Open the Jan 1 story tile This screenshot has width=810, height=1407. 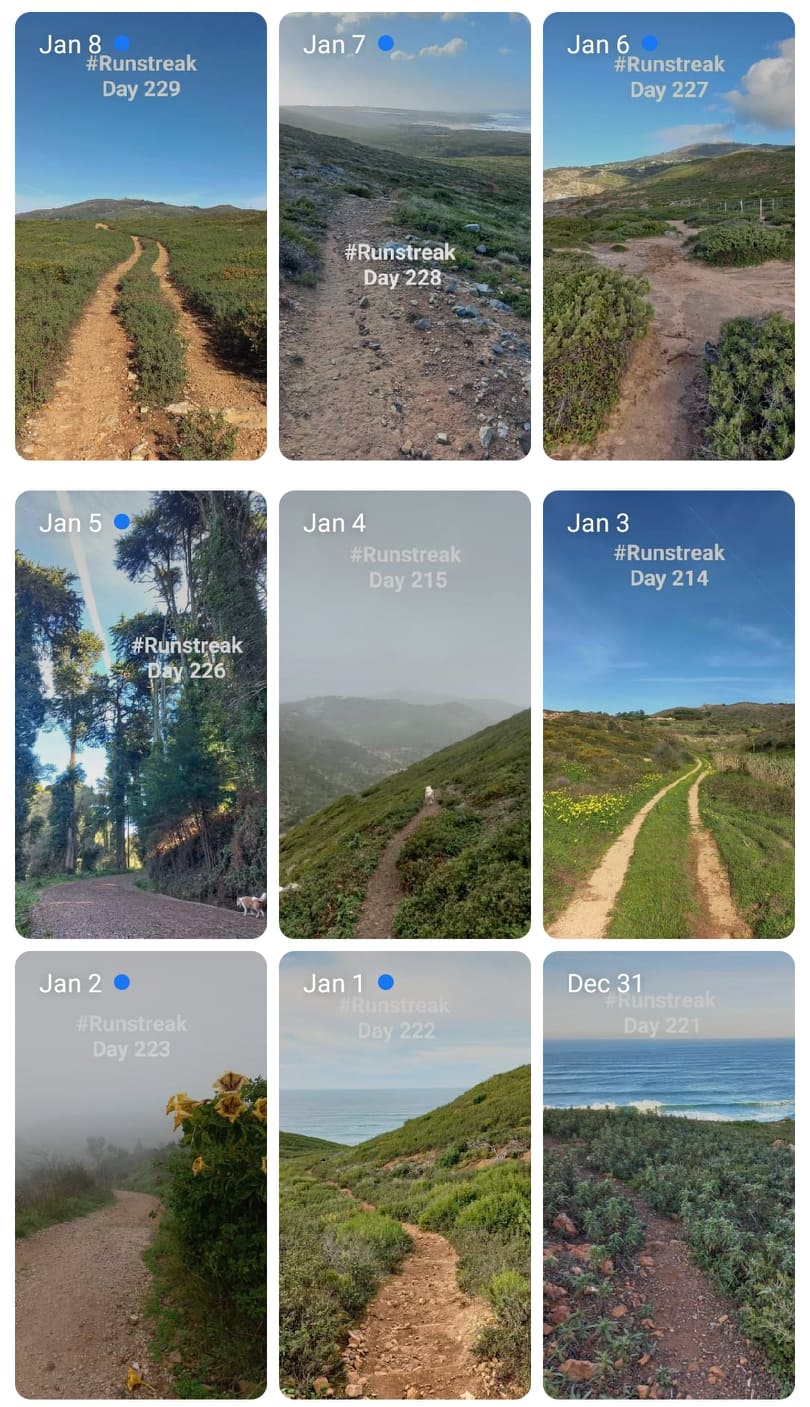click(x=405, y=1175)
